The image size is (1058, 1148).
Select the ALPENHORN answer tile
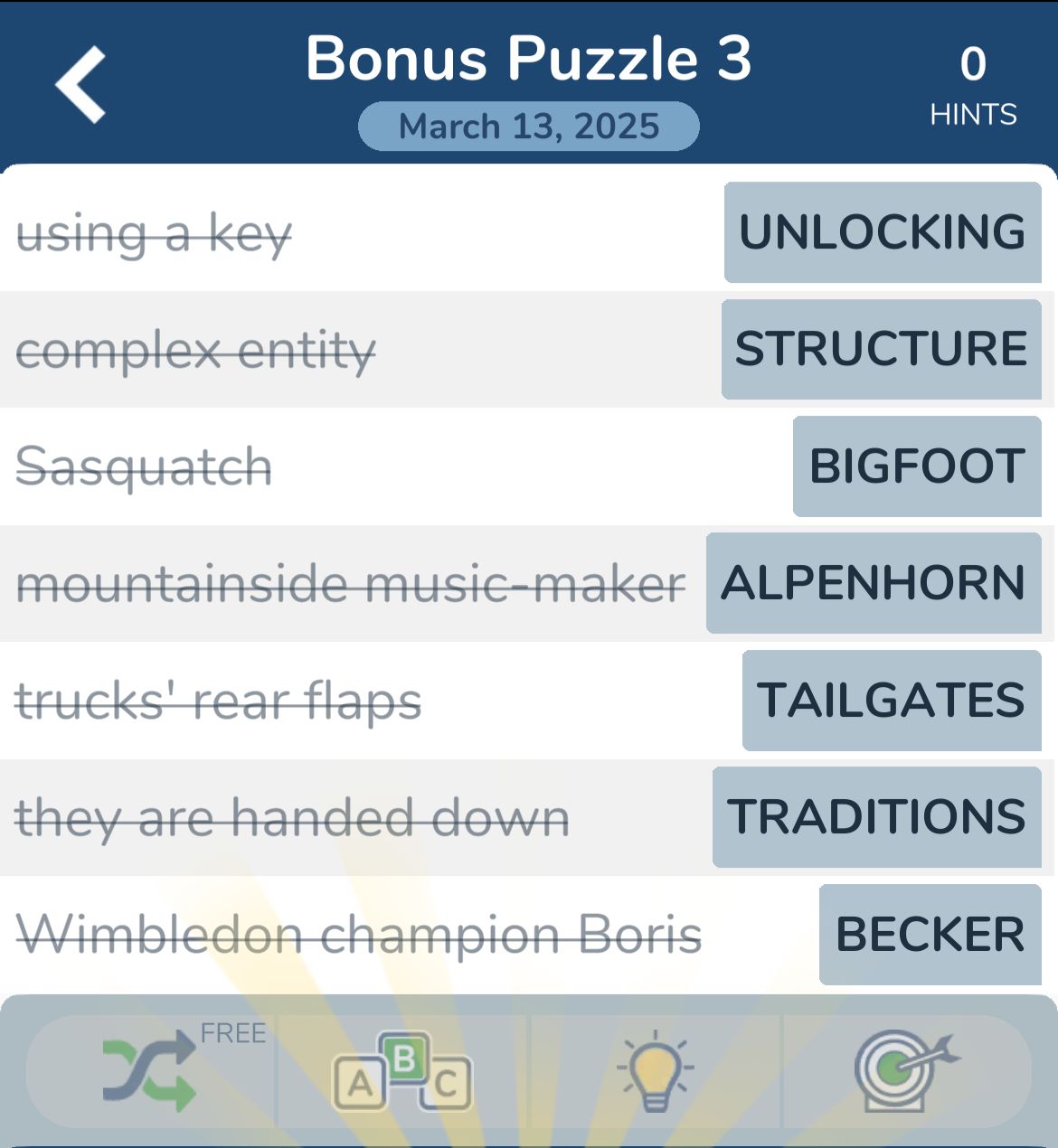click(x=874, y=583)
